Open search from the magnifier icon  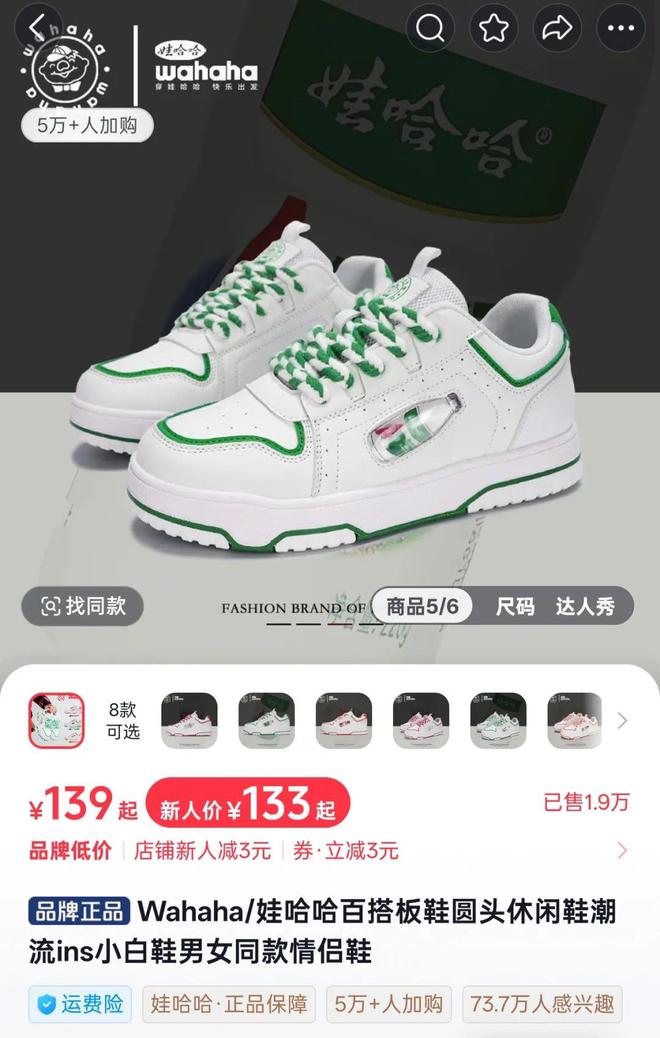click(431, 29)
